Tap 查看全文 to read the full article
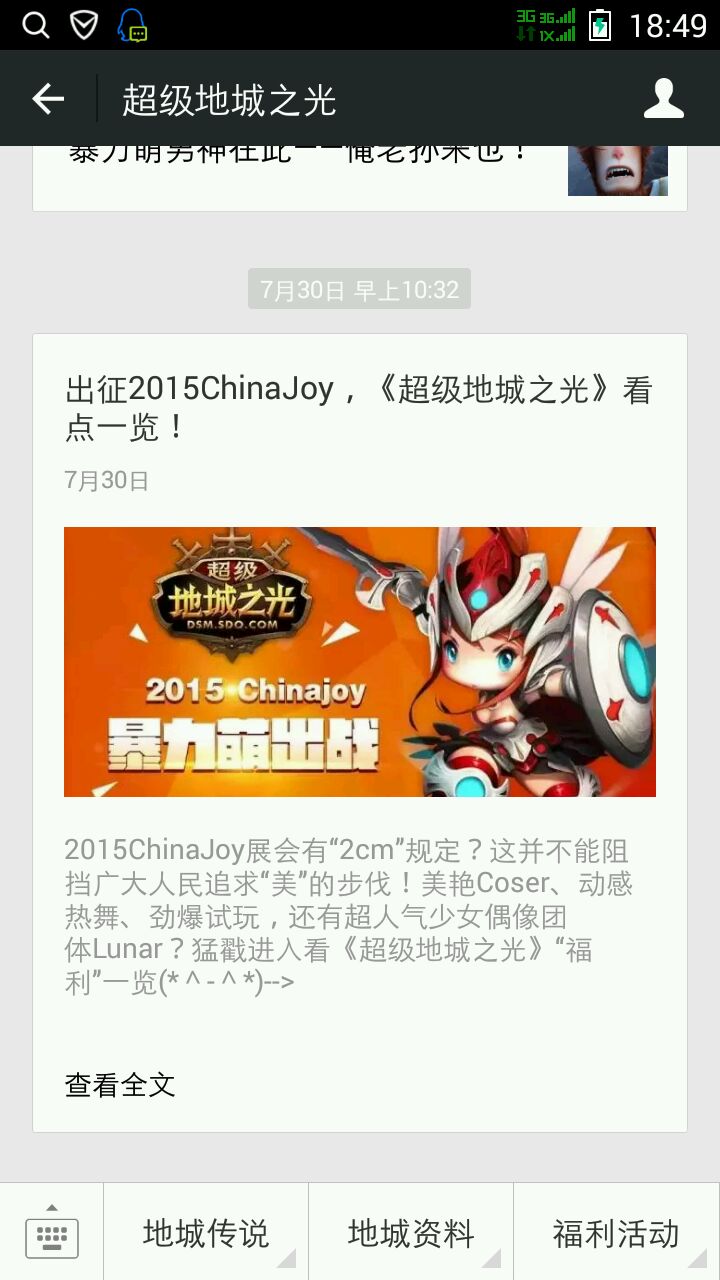The height and width of the screenshot is (1280, 720). pyautogui.click(x=120, y=1085)
